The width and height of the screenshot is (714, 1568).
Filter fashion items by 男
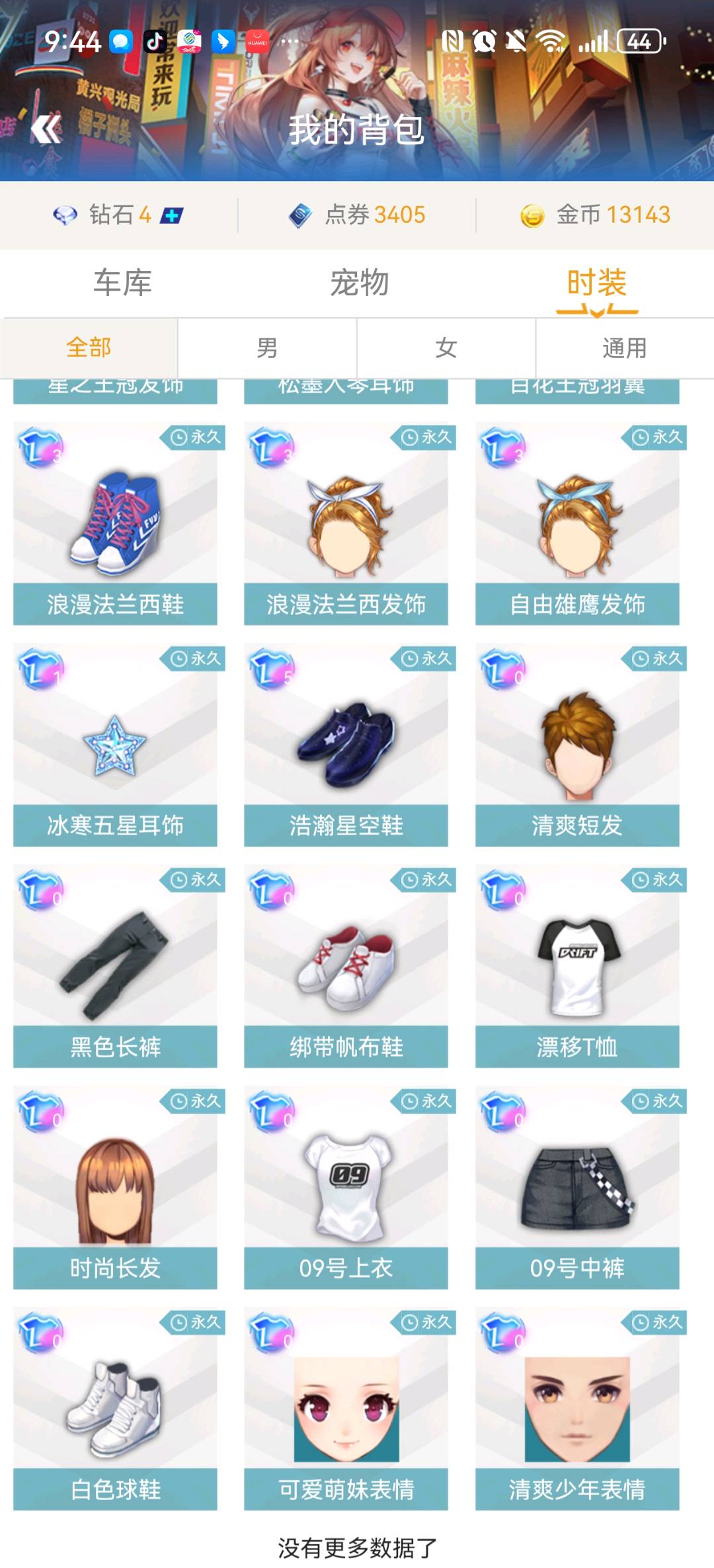click(267, 348)
